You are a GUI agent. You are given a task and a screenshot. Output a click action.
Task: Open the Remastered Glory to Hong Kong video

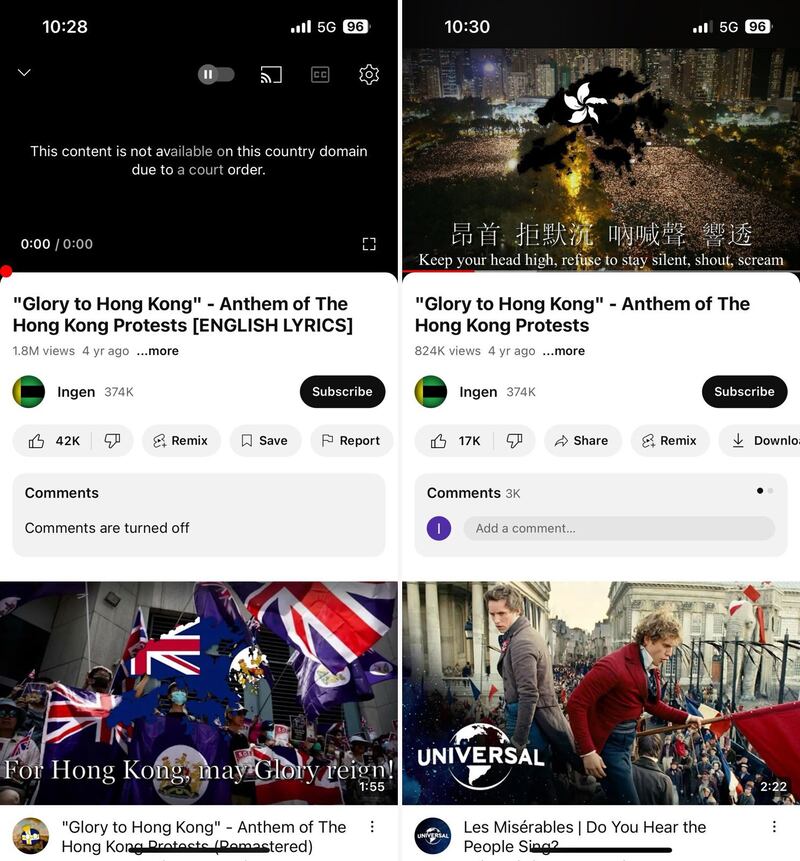[x=199, y=693]
